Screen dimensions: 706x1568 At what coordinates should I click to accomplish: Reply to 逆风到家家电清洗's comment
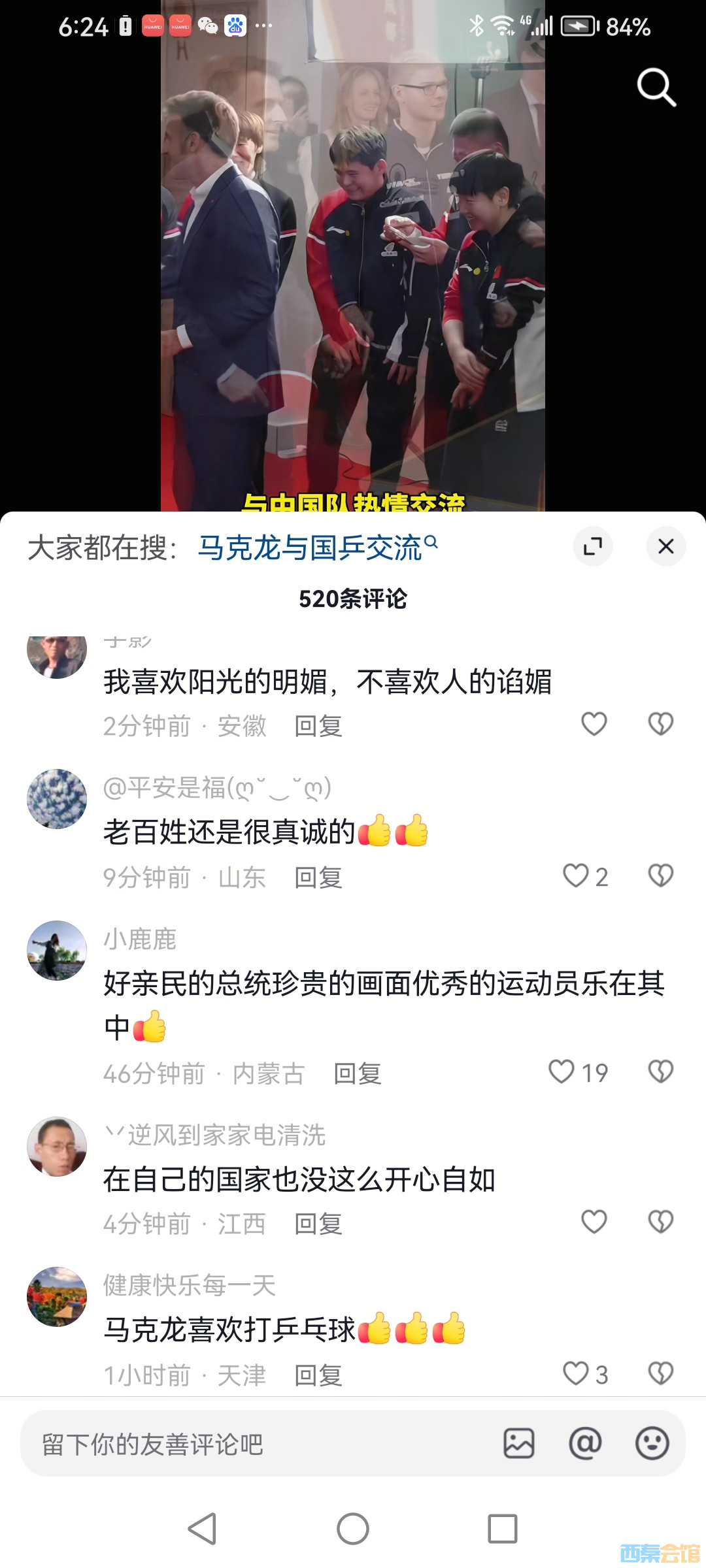[x=318, y=1224]
